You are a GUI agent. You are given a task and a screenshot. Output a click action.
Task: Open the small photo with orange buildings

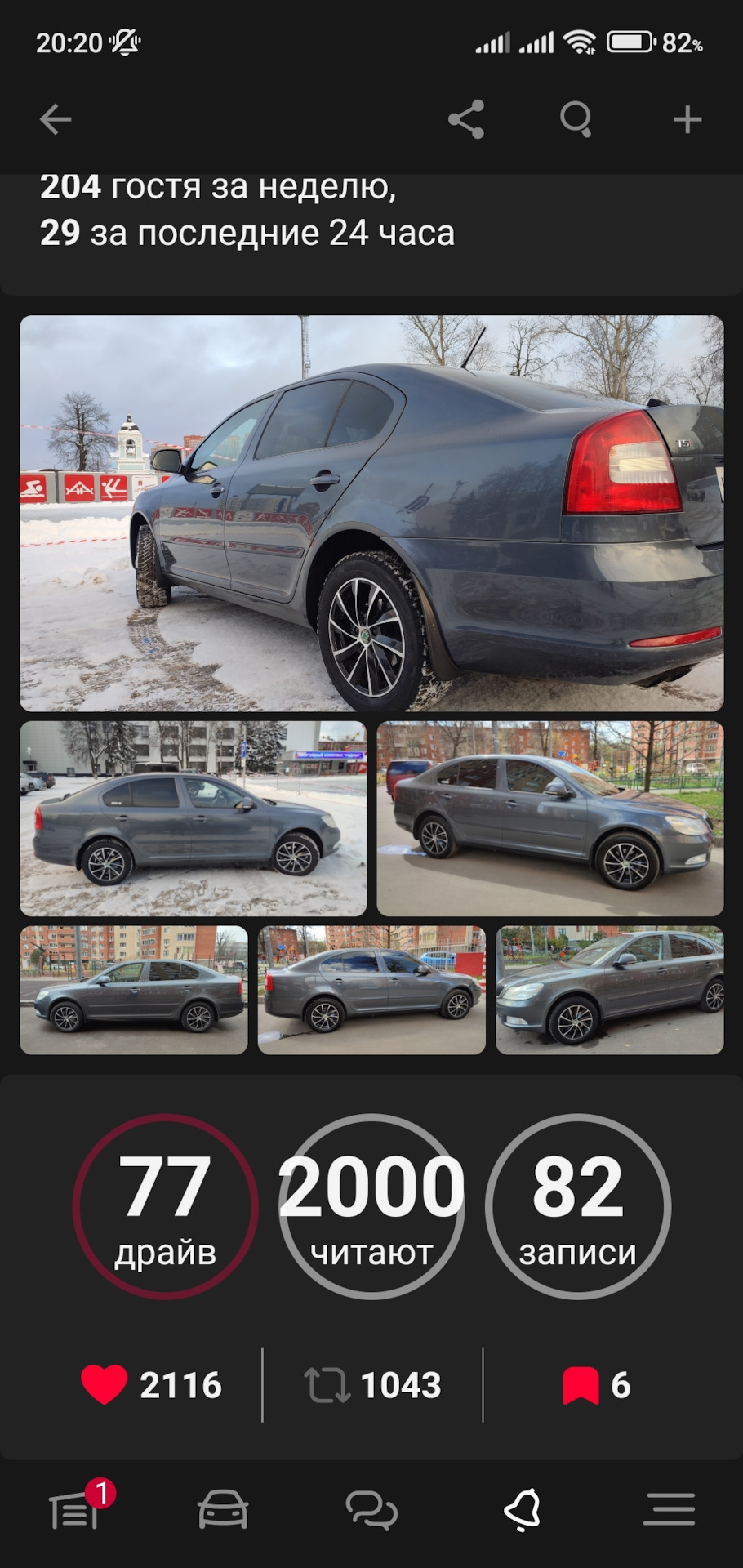pos(133,990)
